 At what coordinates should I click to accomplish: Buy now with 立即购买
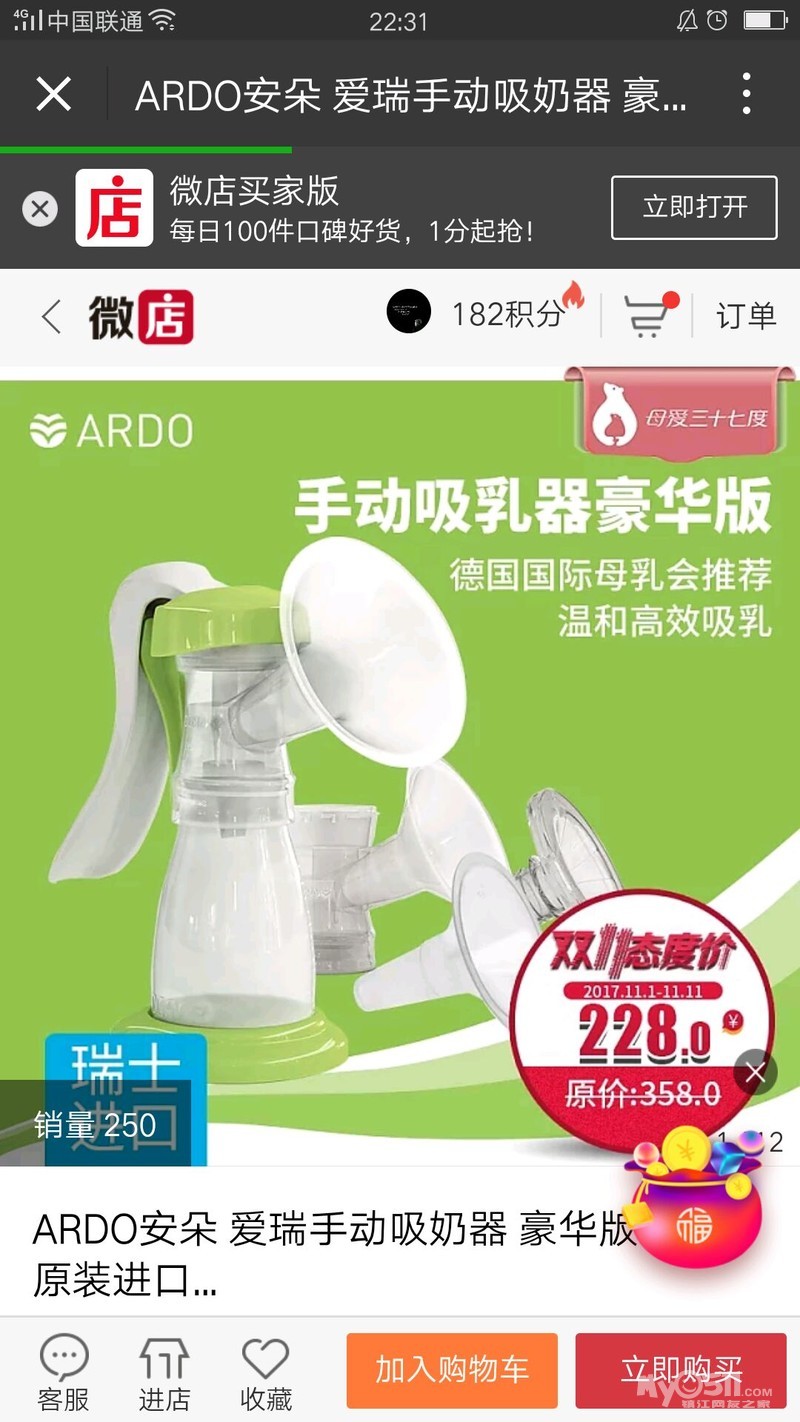[681, 1370]
